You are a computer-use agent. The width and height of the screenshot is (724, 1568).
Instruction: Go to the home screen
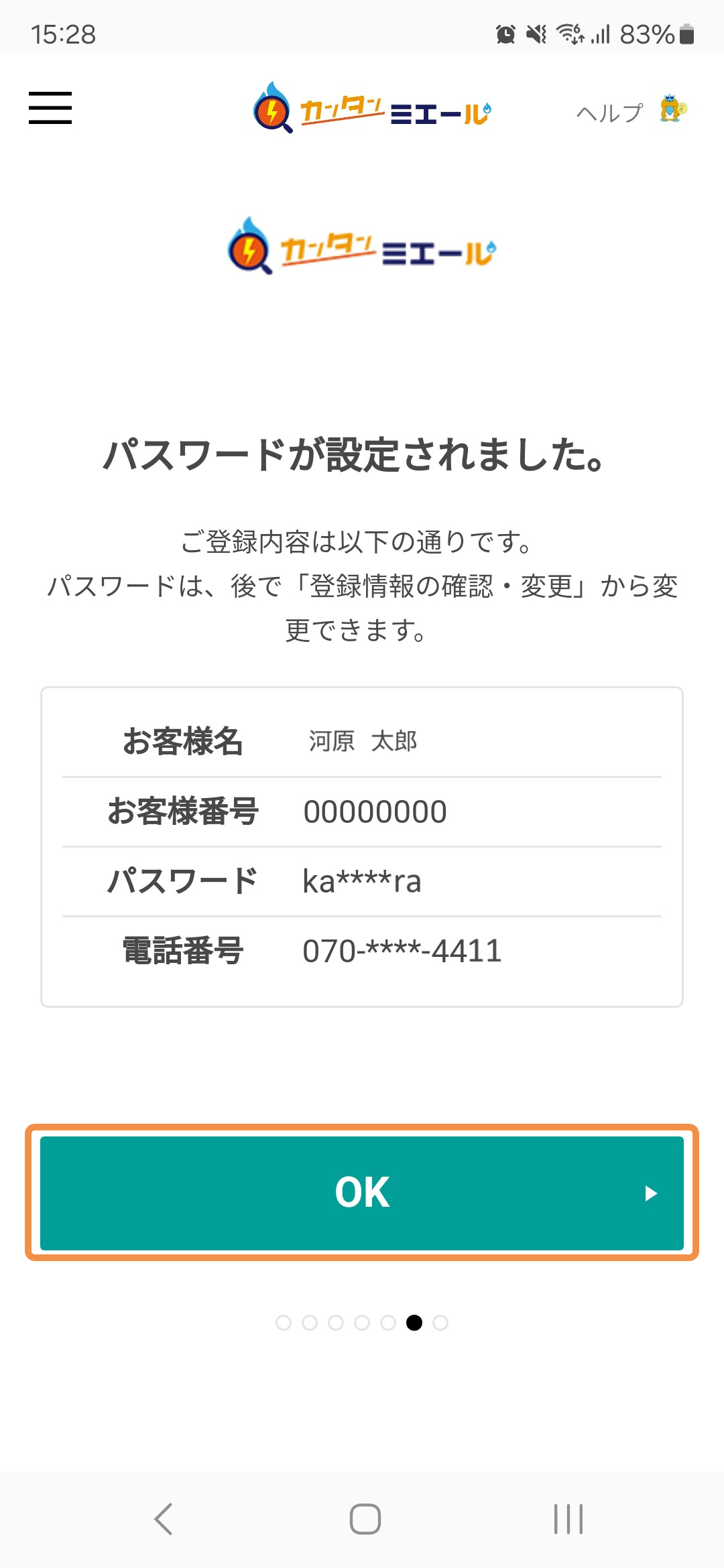(x=365, y=1518)
